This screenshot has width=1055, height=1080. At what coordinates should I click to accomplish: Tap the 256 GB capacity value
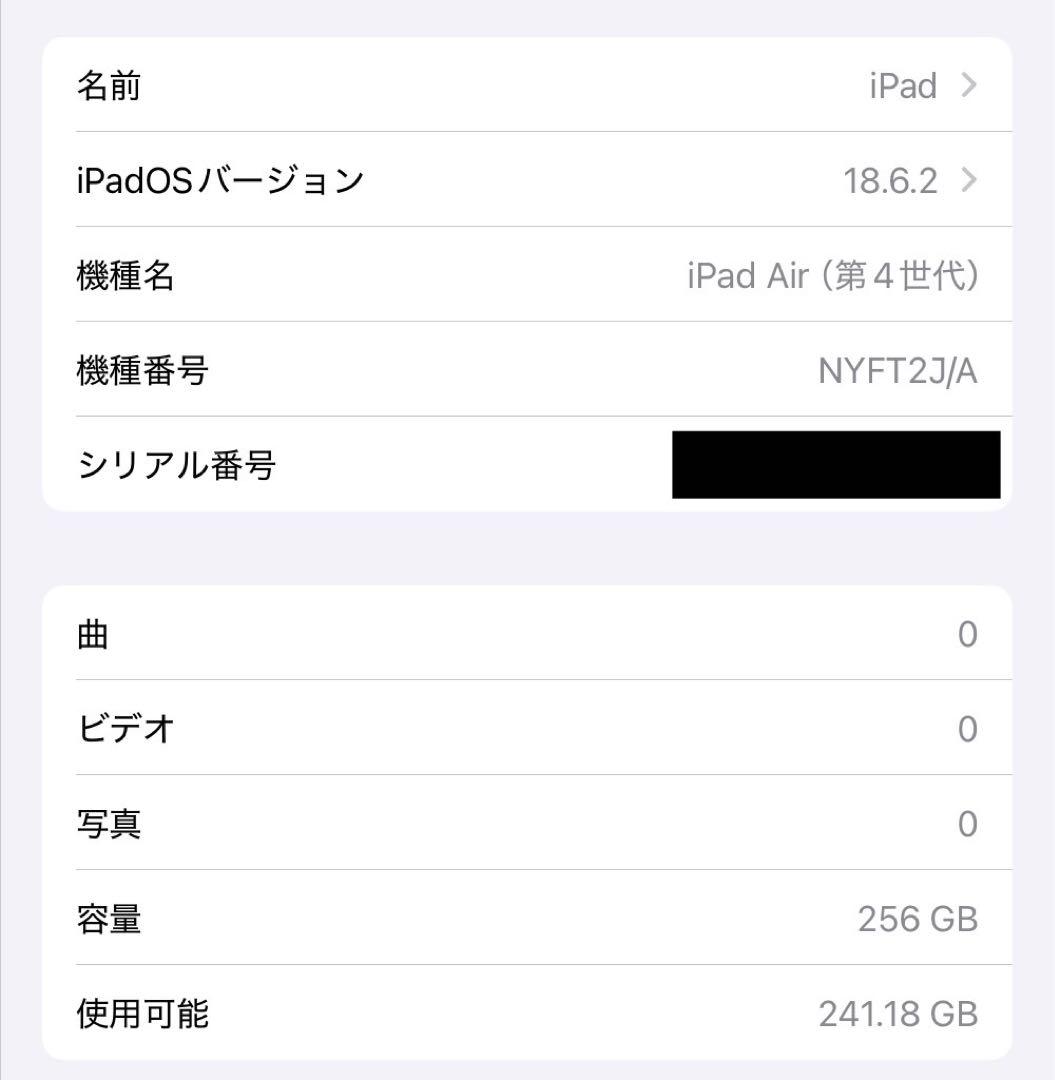coord(919,919)
